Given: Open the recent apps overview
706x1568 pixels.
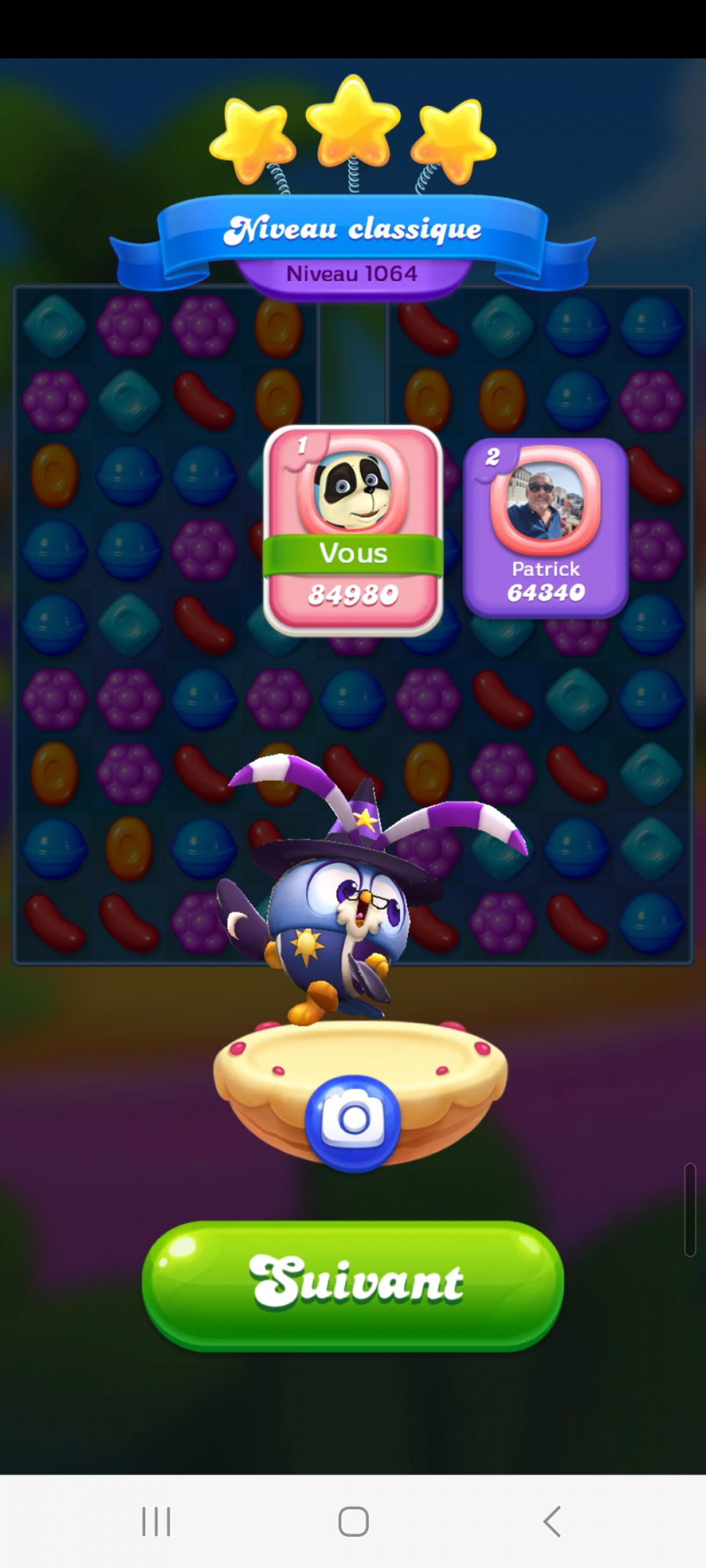Looking at the screenshot, I should [x=156, y=1522].
